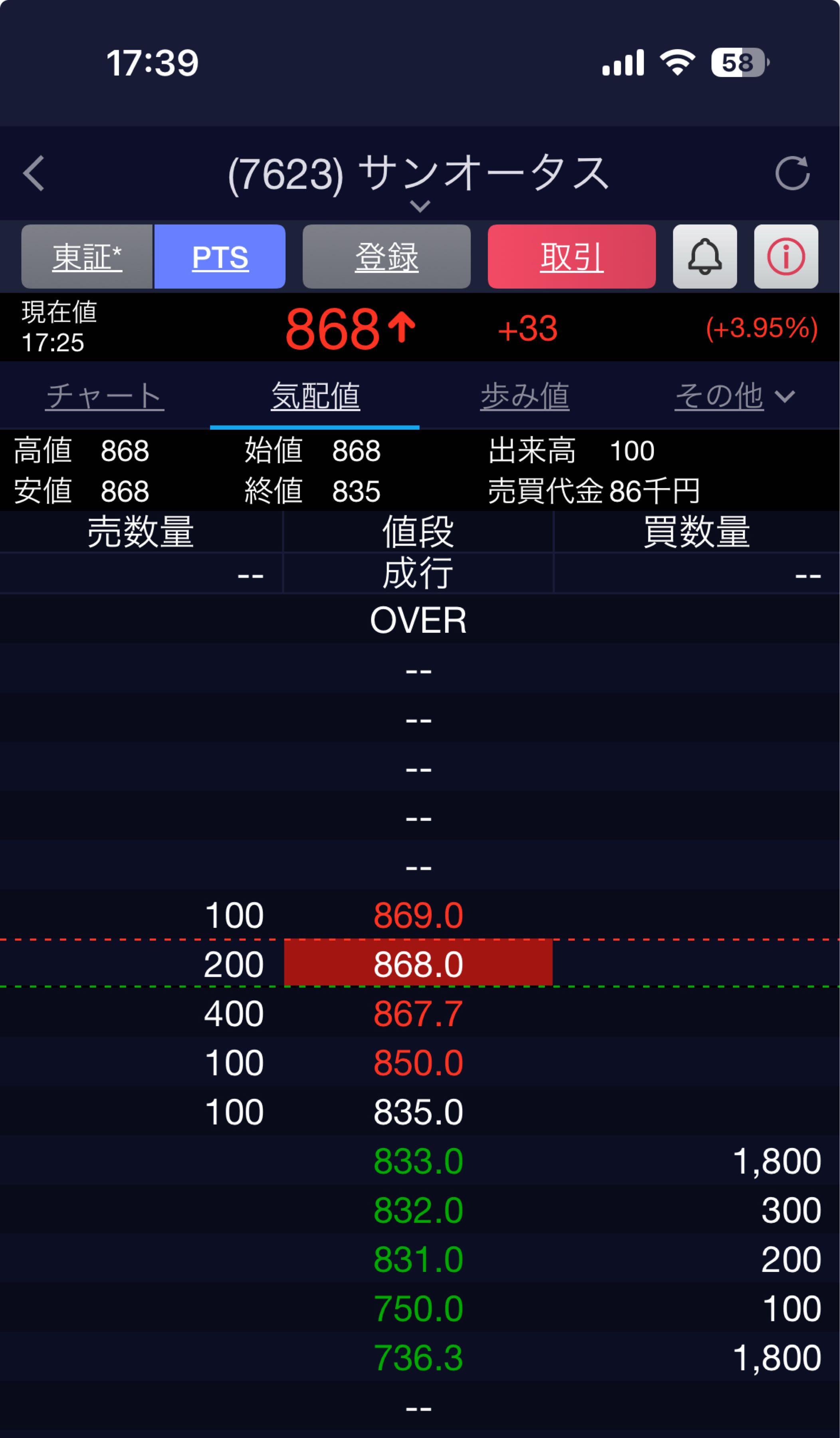This screenshot has height=1438, width=840.
Task: Select the PTS market tab
Action: (x=220, y=257)
